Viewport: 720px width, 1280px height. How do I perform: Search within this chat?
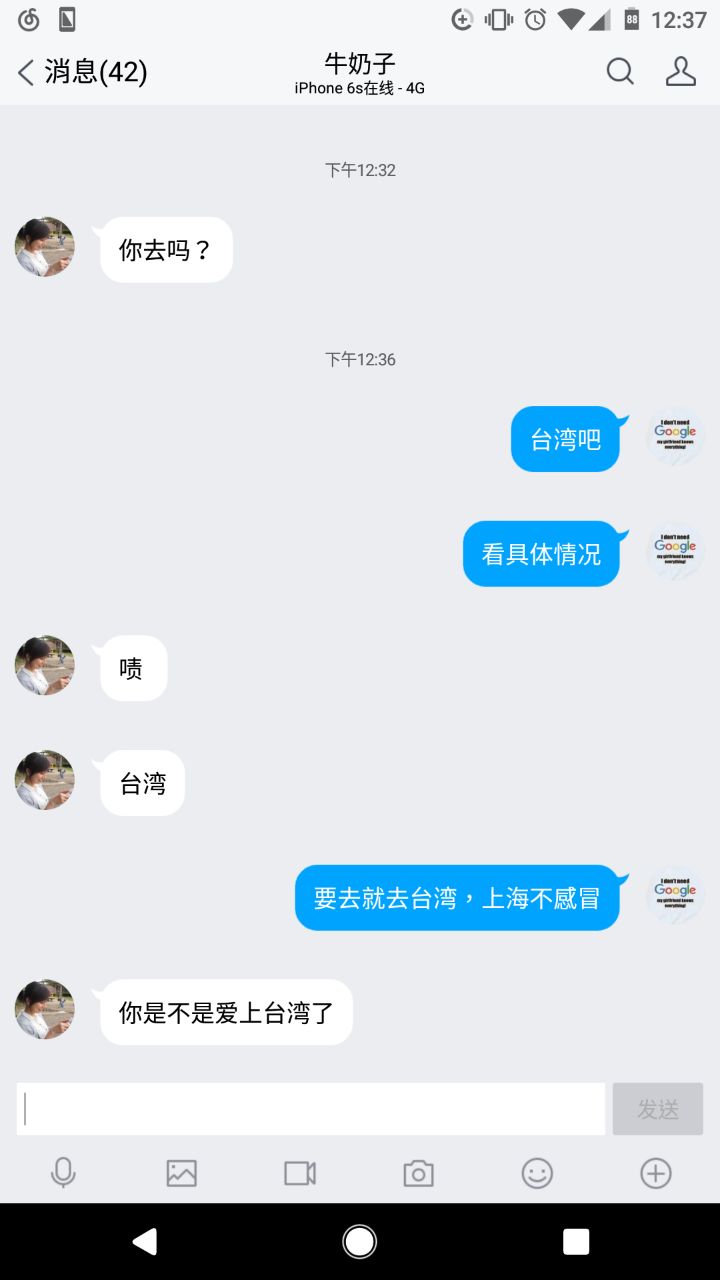pyautogui.click(x=620, y=72)
